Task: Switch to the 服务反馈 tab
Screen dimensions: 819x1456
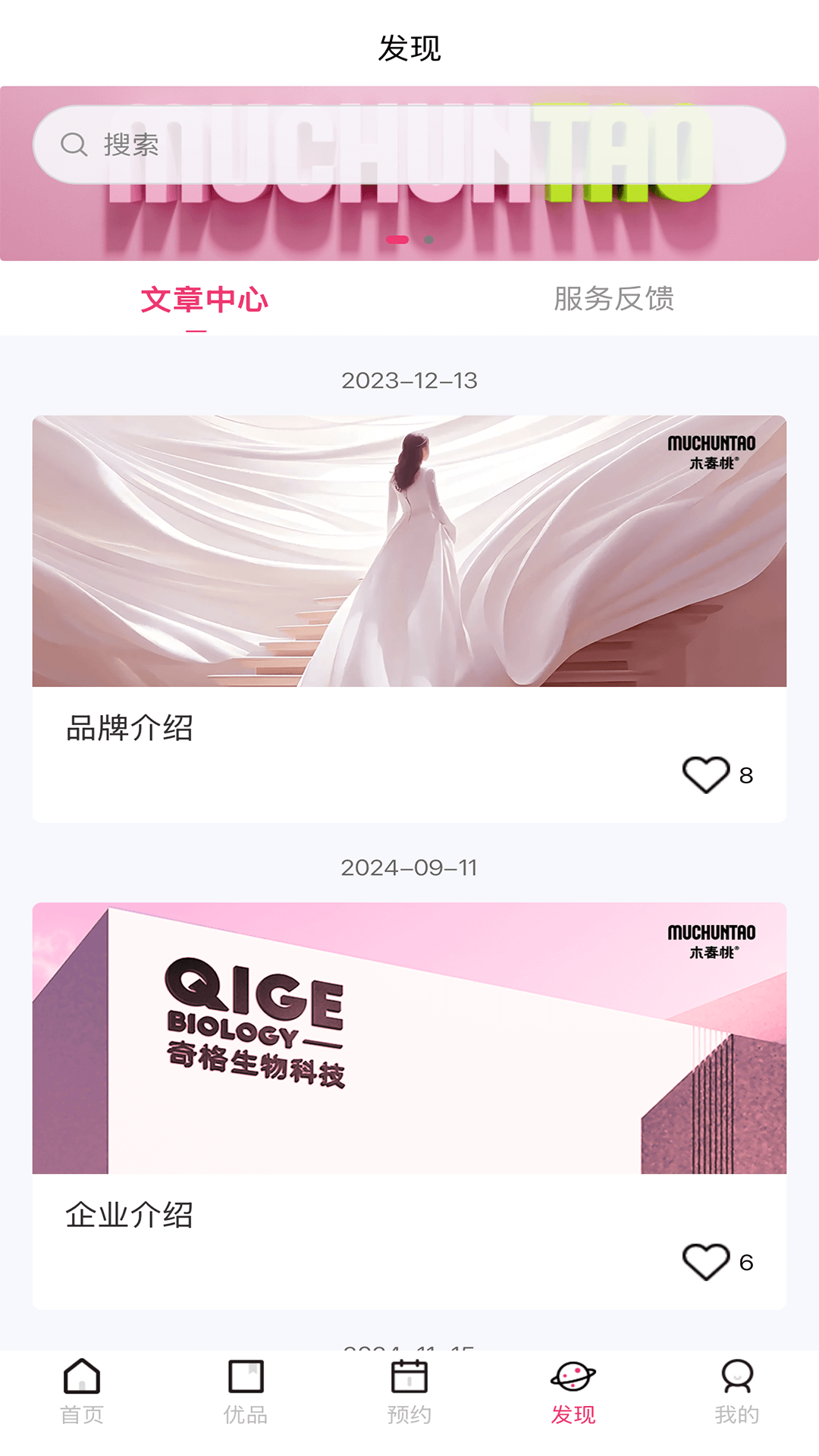Action: click(x=616, y=299)
